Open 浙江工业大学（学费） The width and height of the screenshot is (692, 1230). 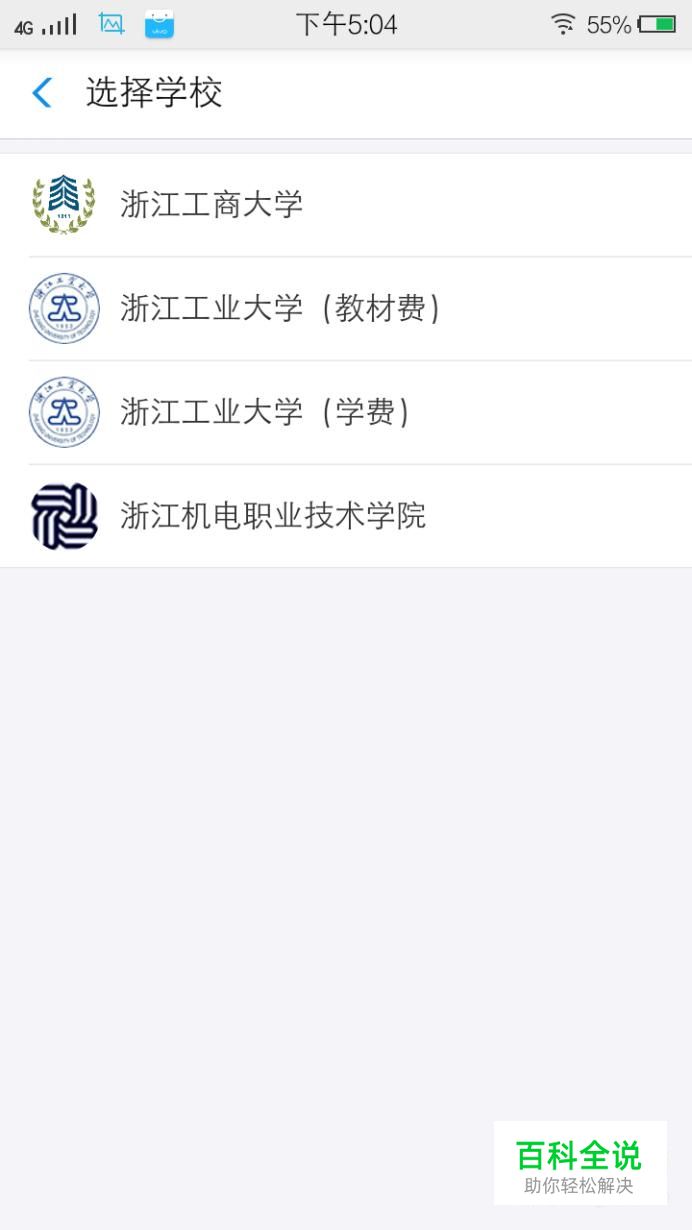coord(346,413)
